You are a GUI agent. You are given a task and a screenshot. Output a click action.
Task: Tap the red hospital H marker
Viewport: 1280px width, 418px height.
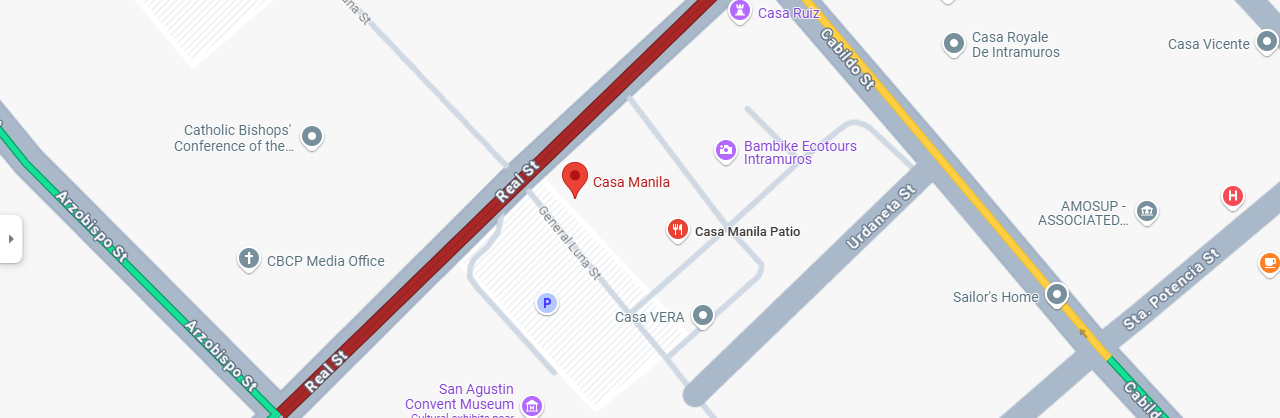pos(1233,196)
